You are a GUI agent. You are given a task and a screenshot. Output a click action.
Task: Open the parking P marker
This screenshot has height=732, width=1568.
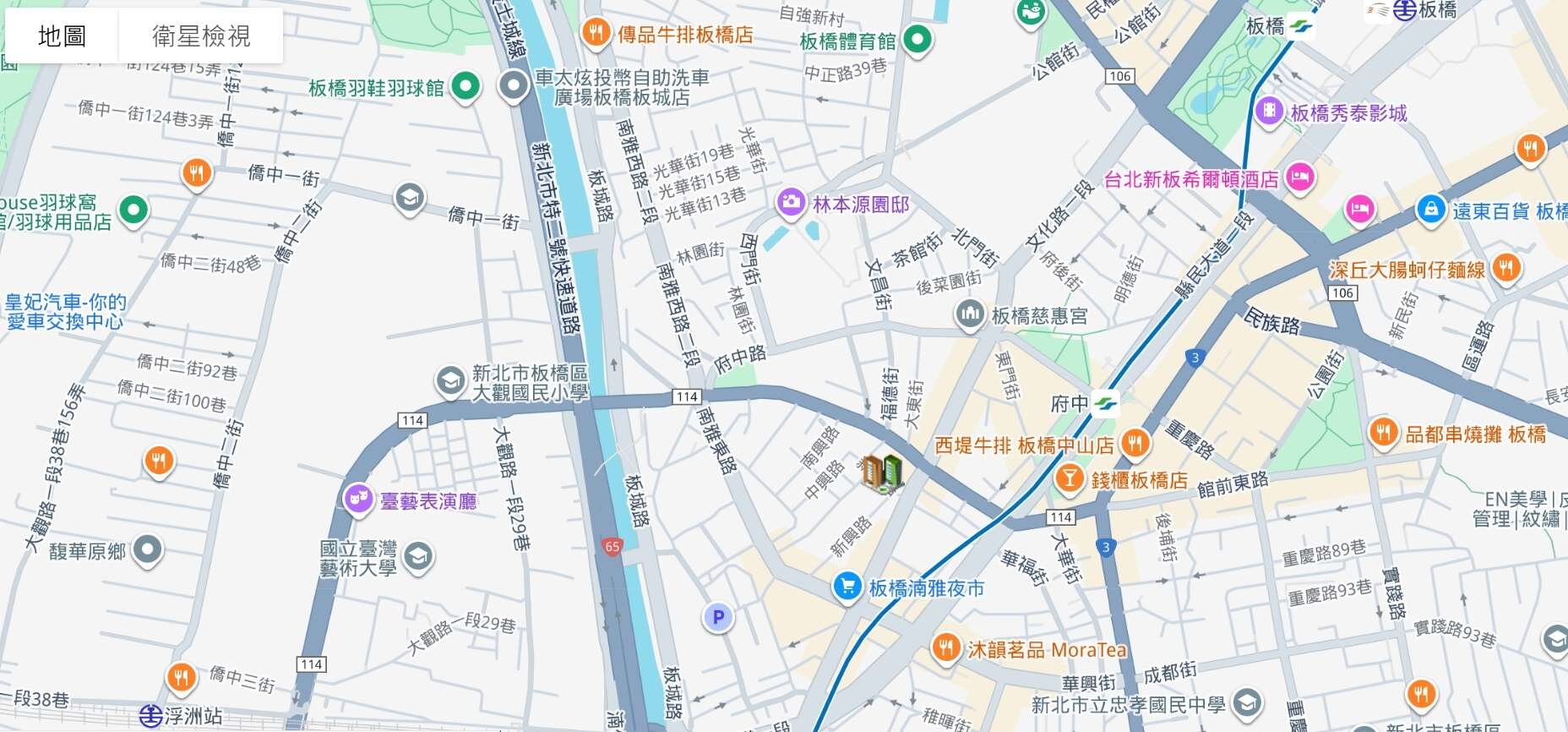click(718, 617)
